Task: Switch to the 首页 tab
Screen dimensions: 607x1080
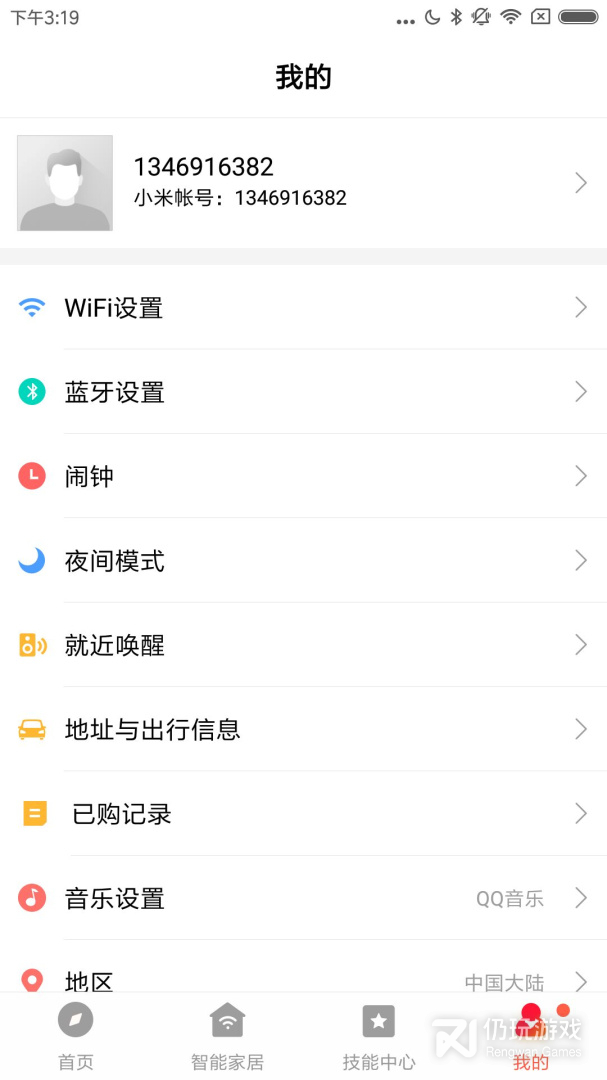Action: coord(76,1036)
